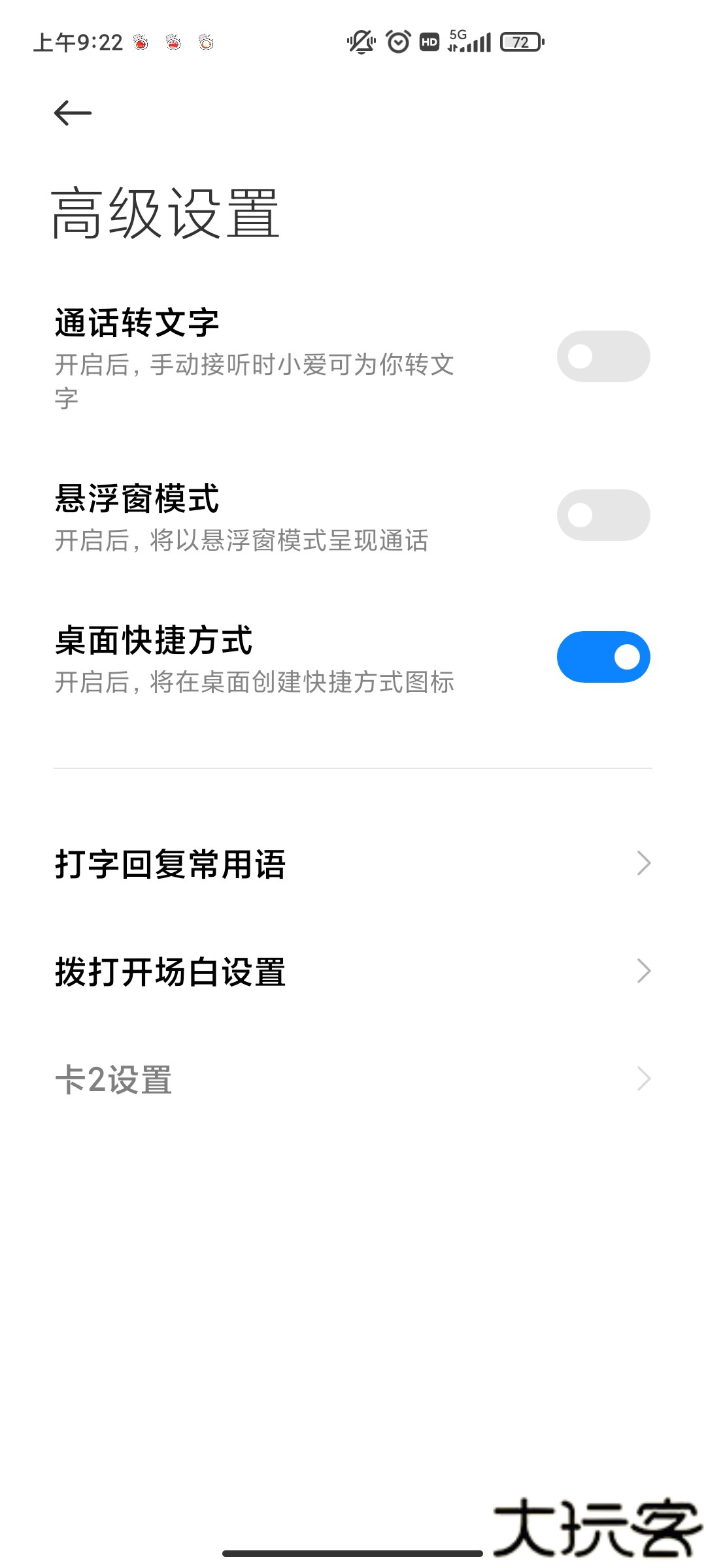Screen dimensions: 706x1568
Task: Tap the 5G signal indicator
Action: [x=467, y=41]
